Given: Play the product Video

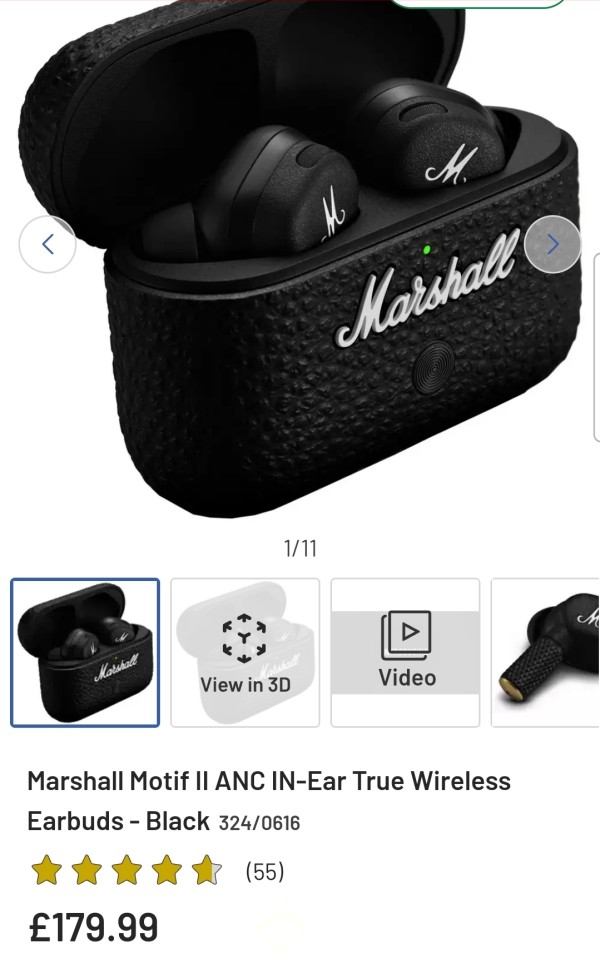Looking at the screenshot, I should 405,652.
